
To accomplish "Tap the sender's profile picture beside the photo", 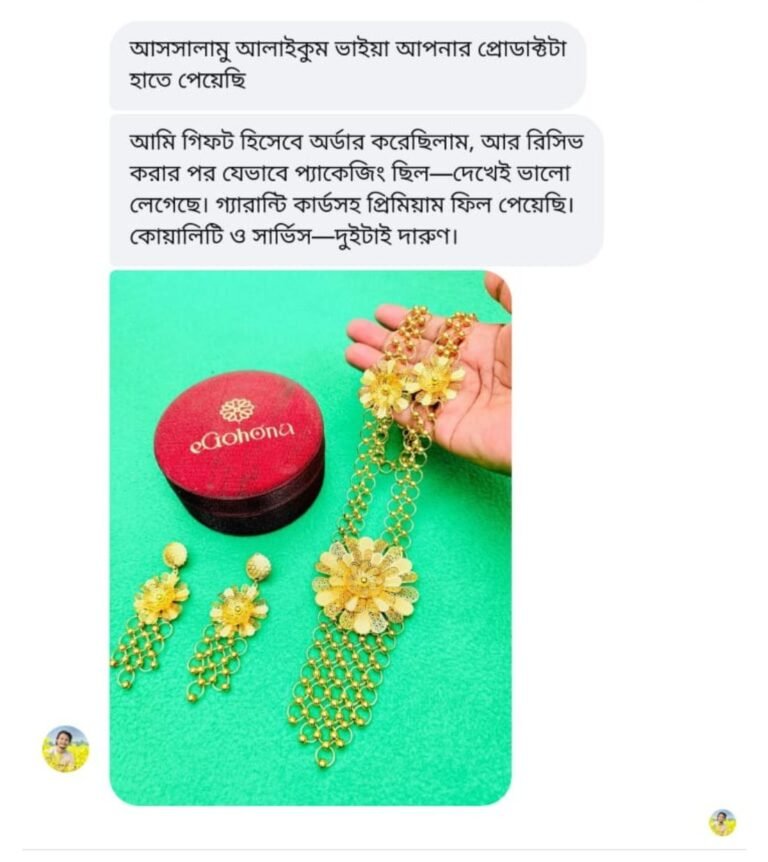I will [x=66, y=748].
